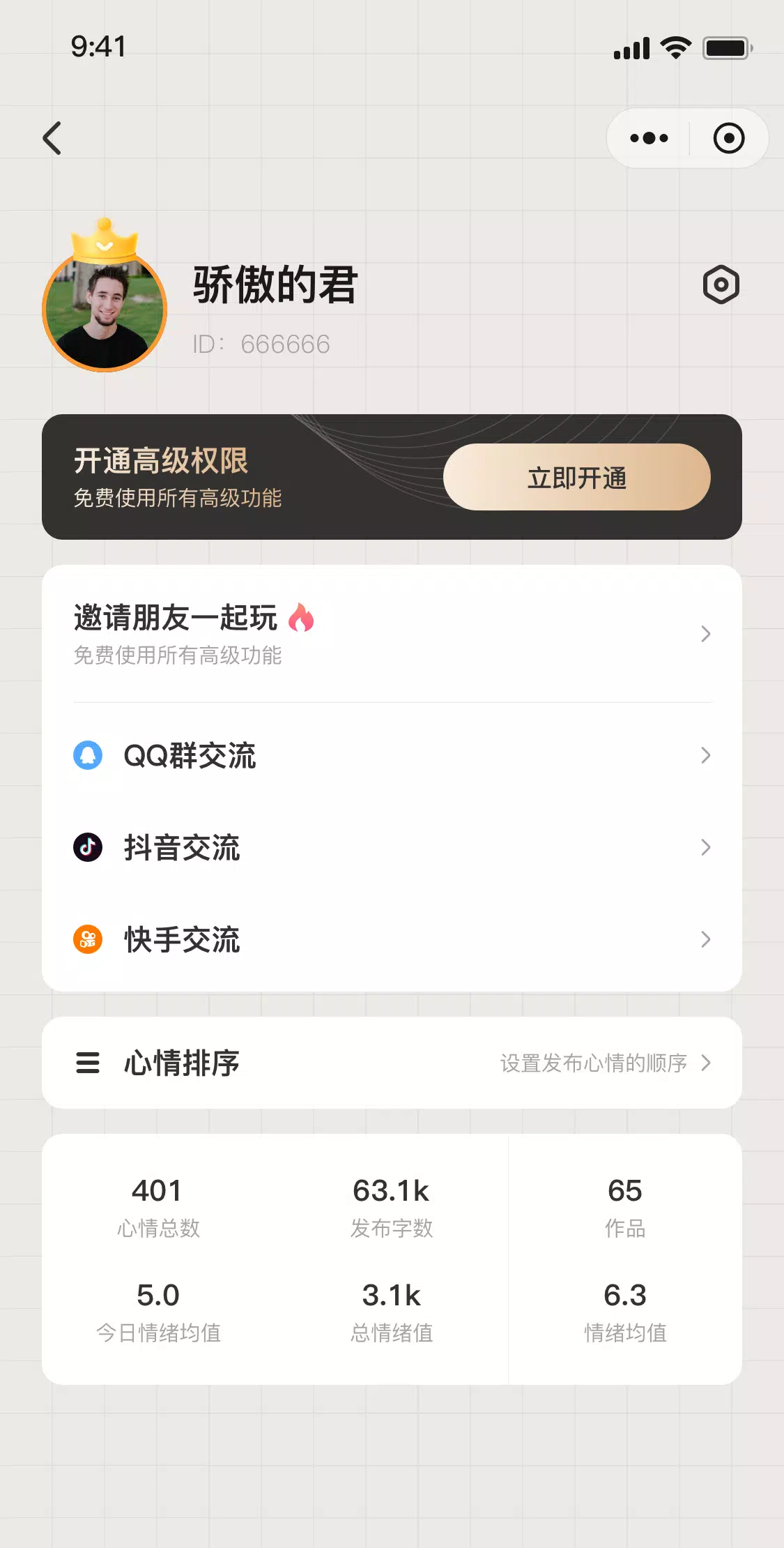Expand the 快手交流 row chevron
Screen dimensions: 784x1548
click(705, 941)
